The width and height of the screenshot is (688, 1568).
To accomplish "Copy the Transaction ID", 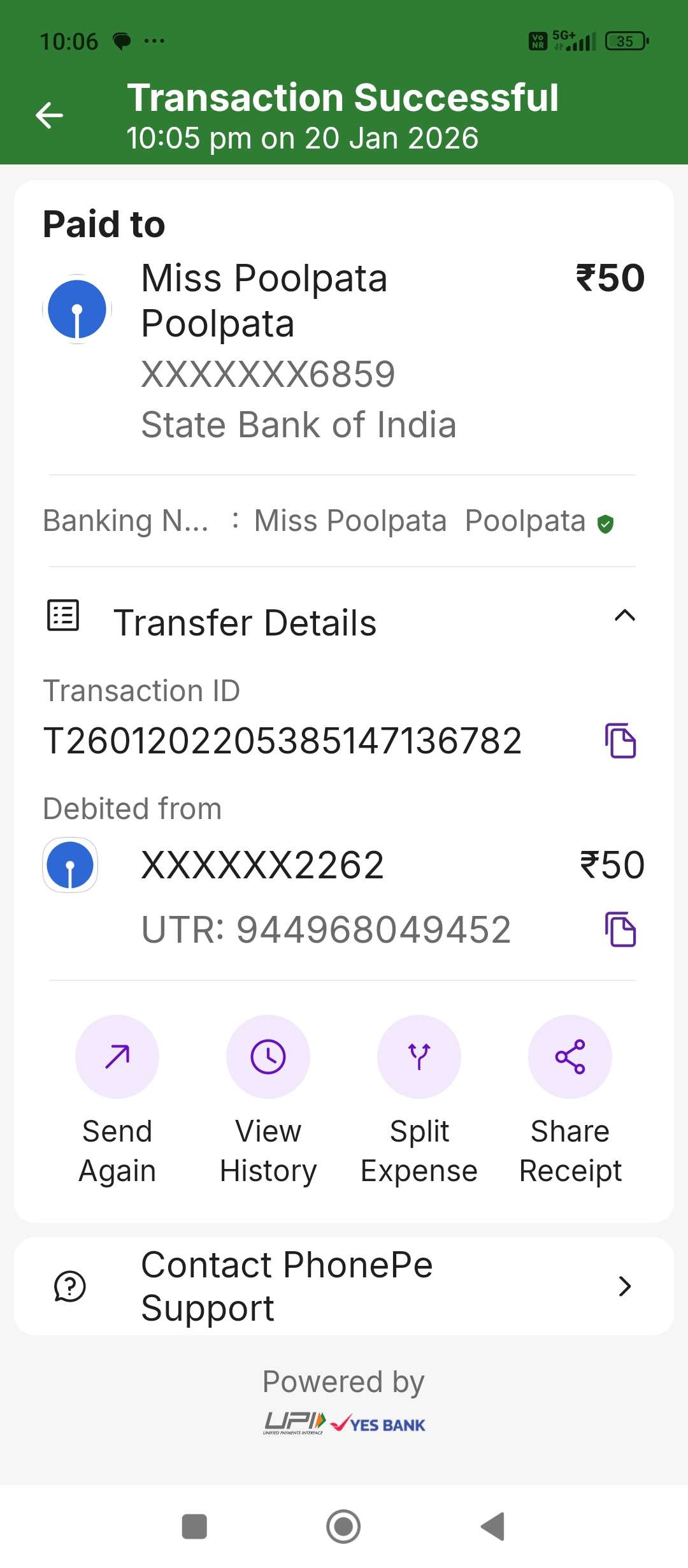I will (620, 741).
